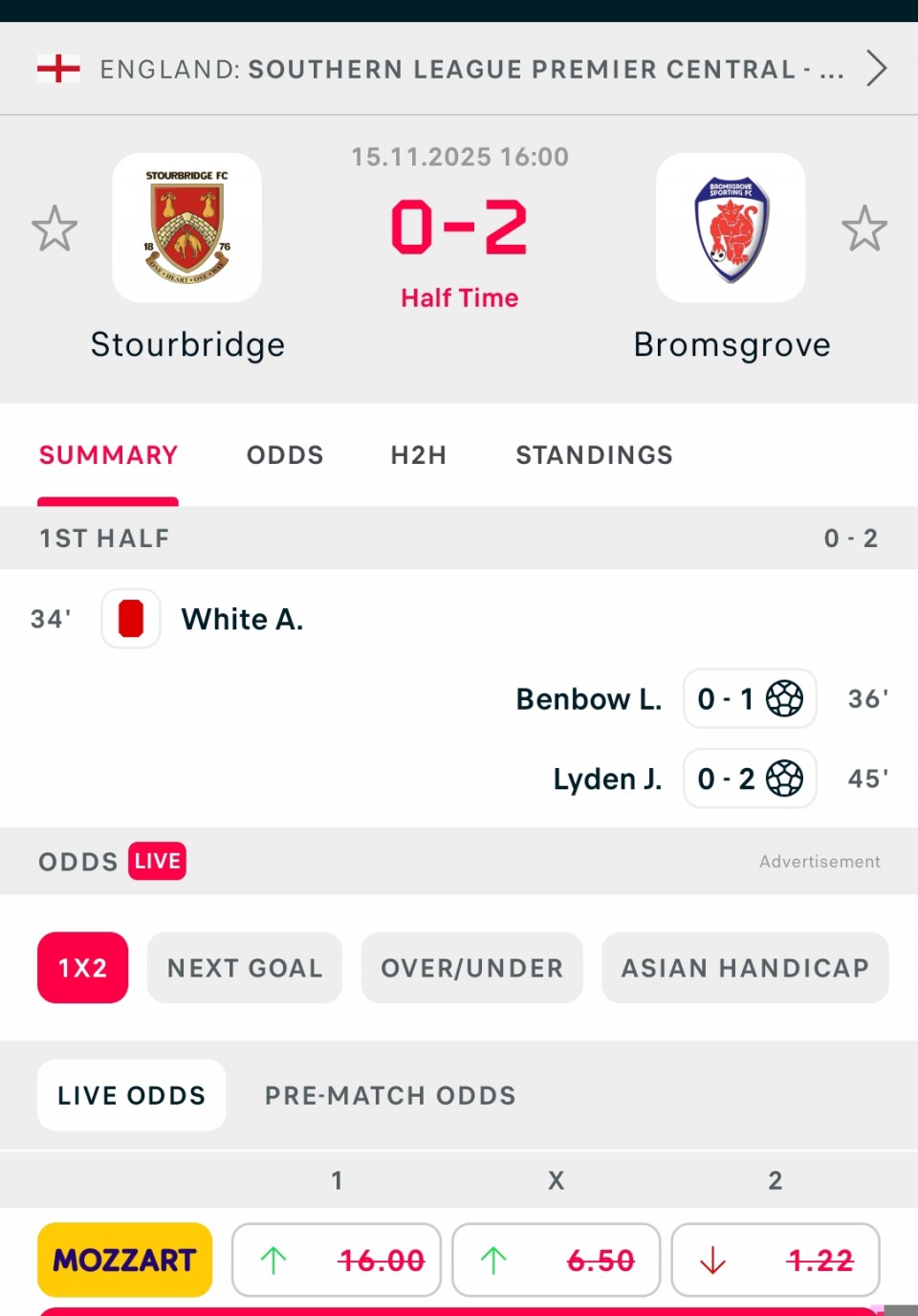Switch to Live Odds
Image resolution: width=918 pixels, height=1316 pixels.
tap(132, 1095)
